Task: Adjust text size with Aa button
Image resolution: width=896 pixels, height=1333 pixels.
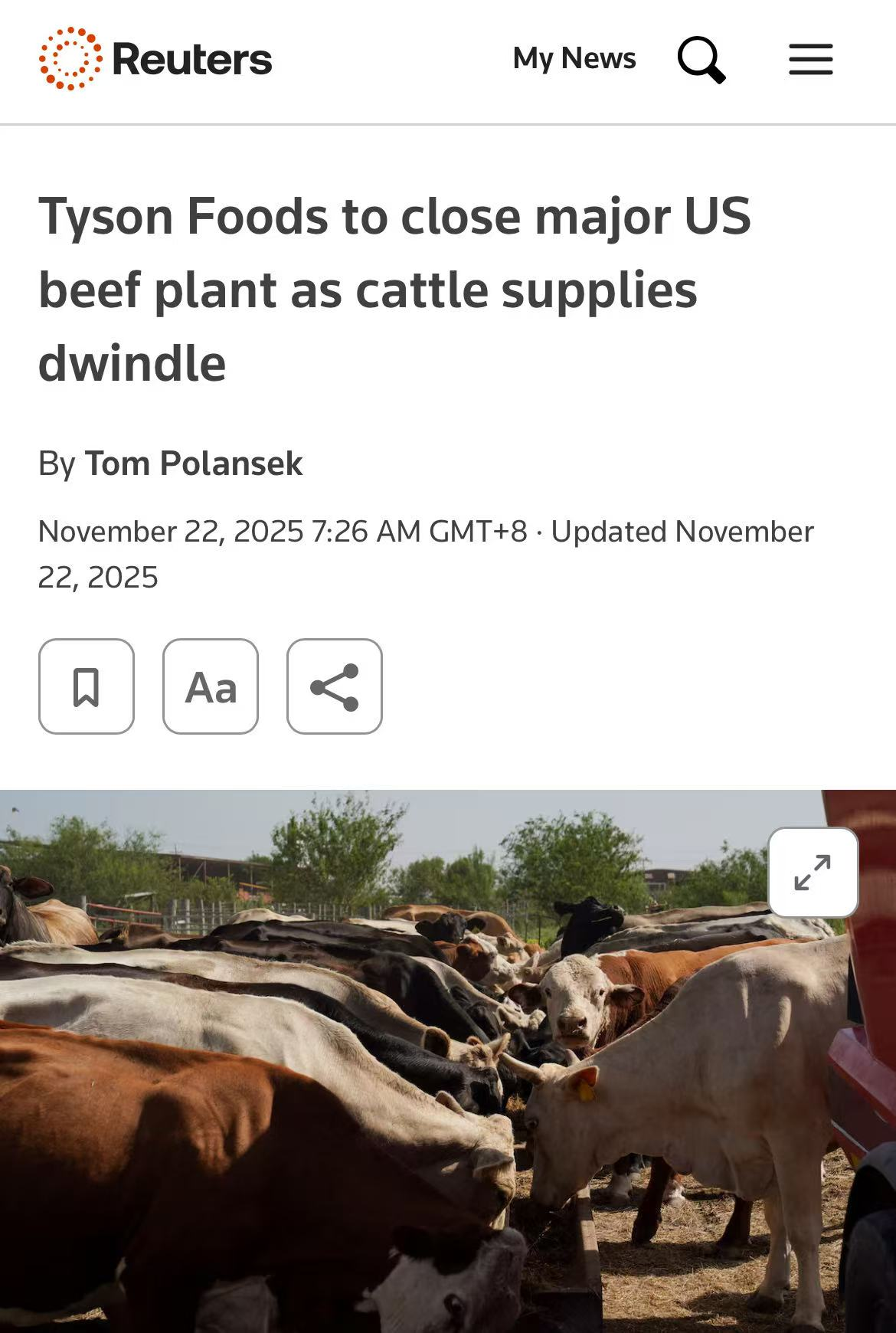Action: [211, 686]
